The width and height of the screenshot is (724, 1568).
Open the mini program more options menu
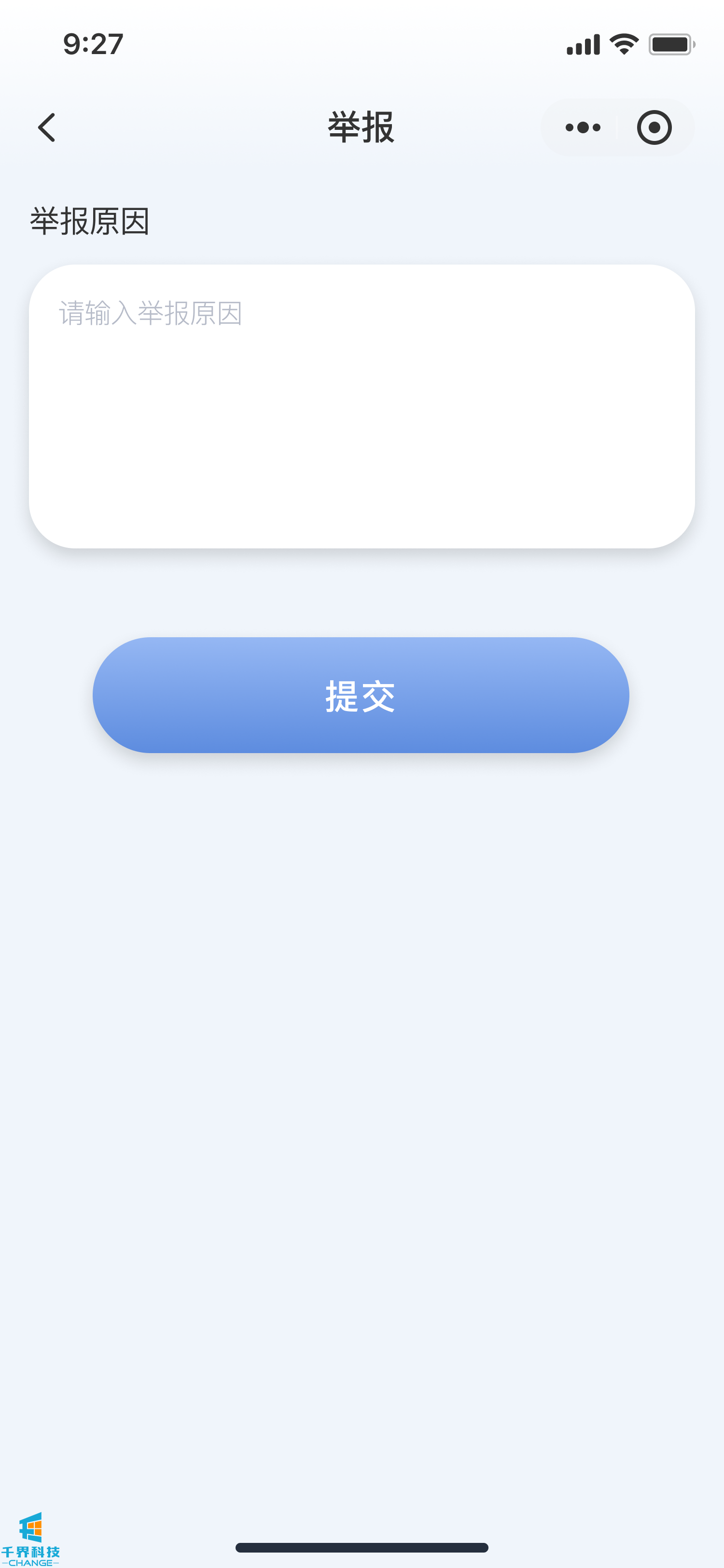[582, 127]
